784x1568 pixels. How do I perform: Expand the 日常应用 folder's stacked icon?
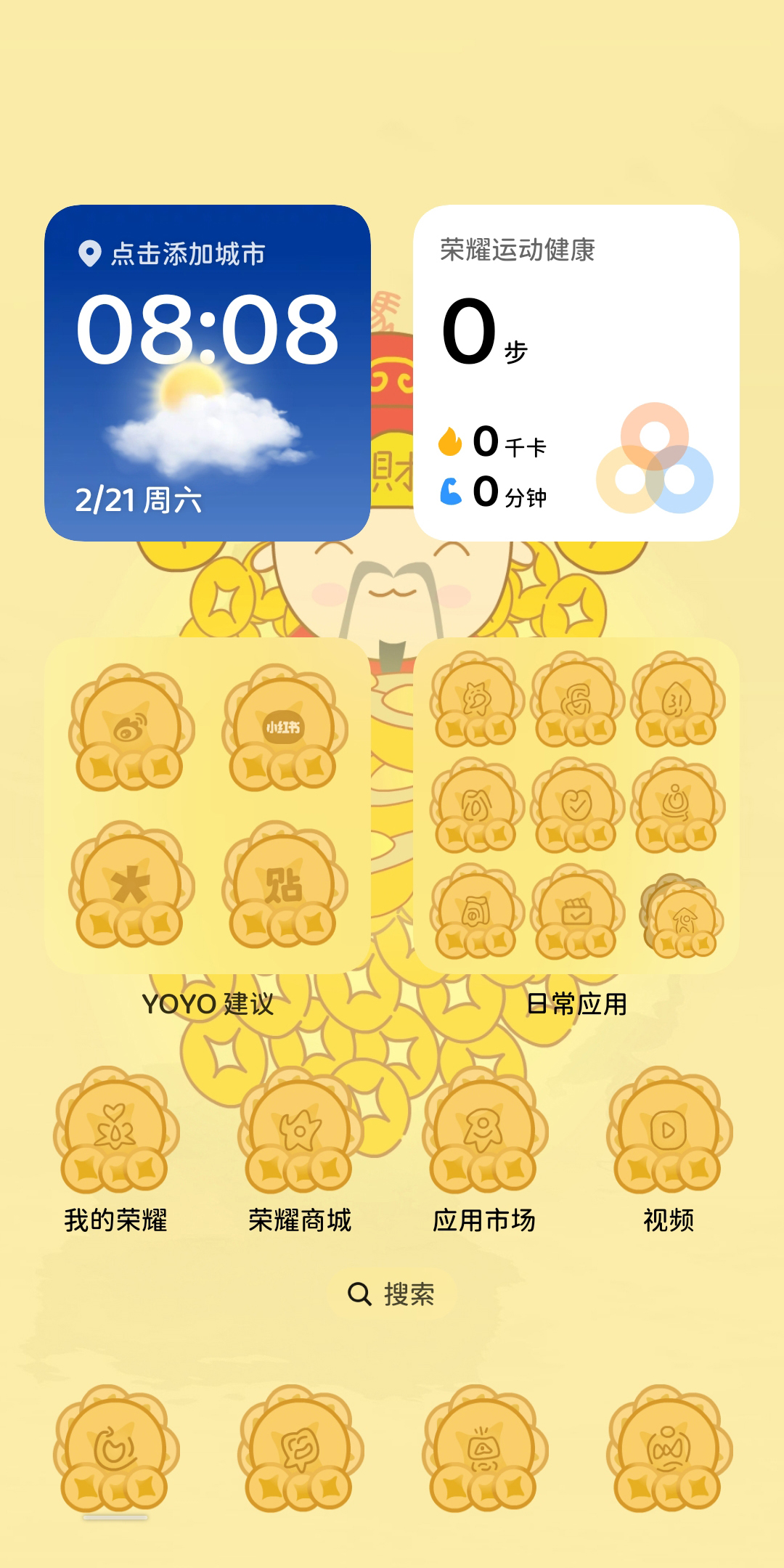(x=681, y=916)
